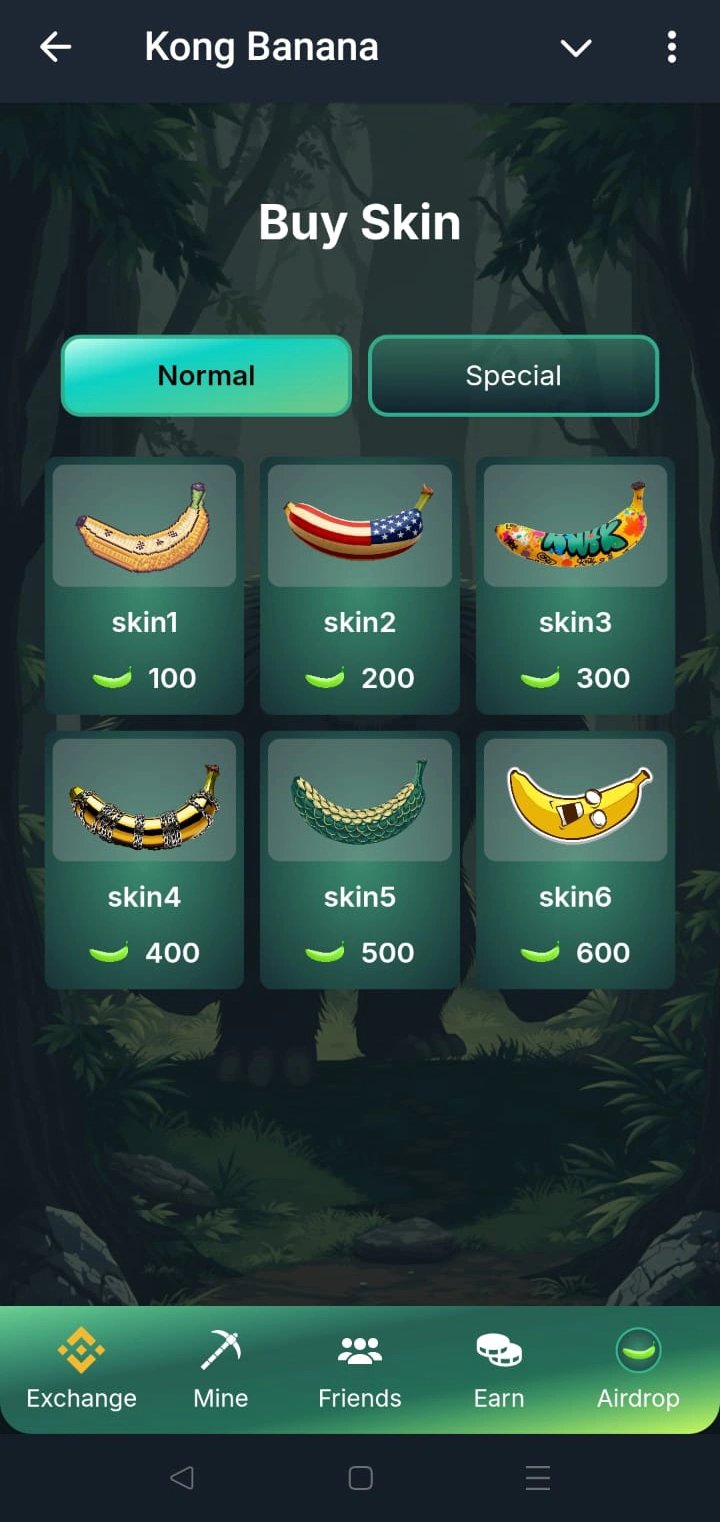Open the Earn tab

click(x=499, y=1370)
